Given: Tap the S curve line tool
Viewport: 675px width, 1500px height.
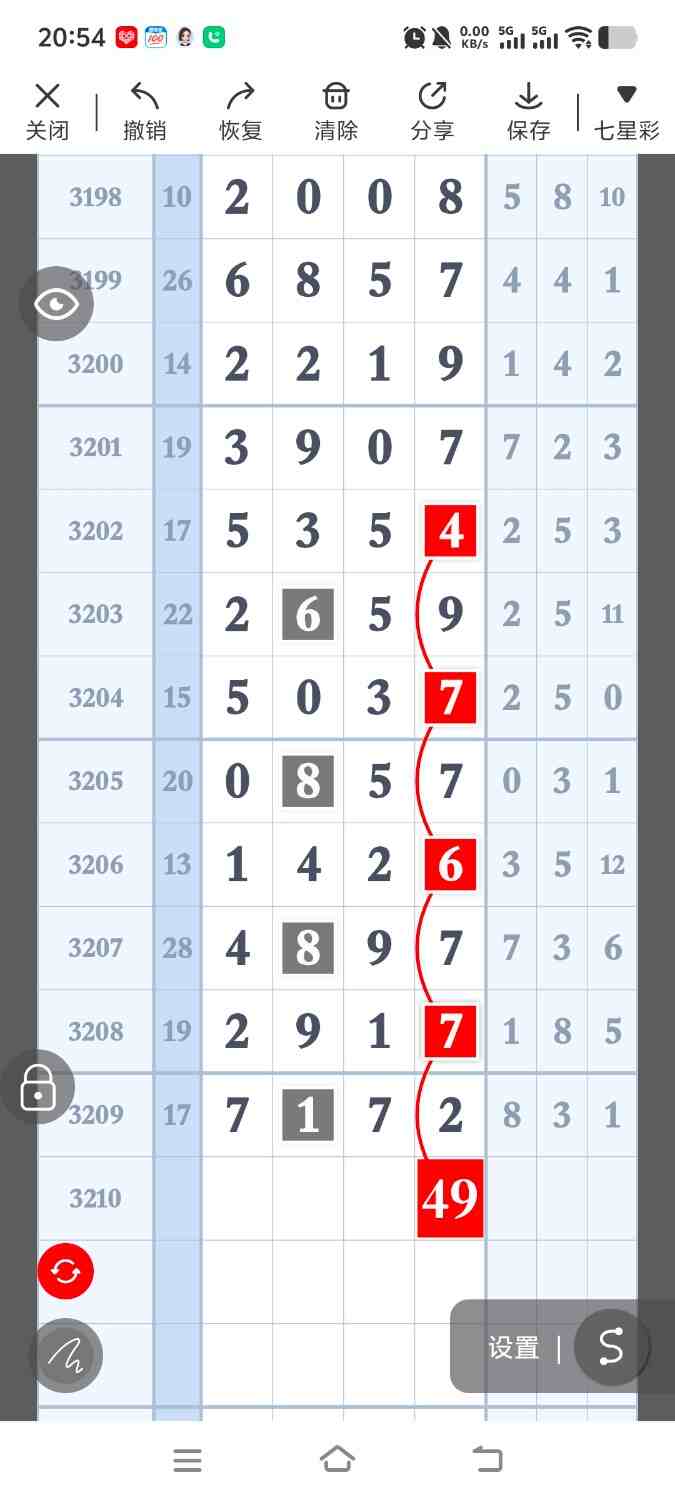Looking at the screenshot, I should pos(610,1347).
